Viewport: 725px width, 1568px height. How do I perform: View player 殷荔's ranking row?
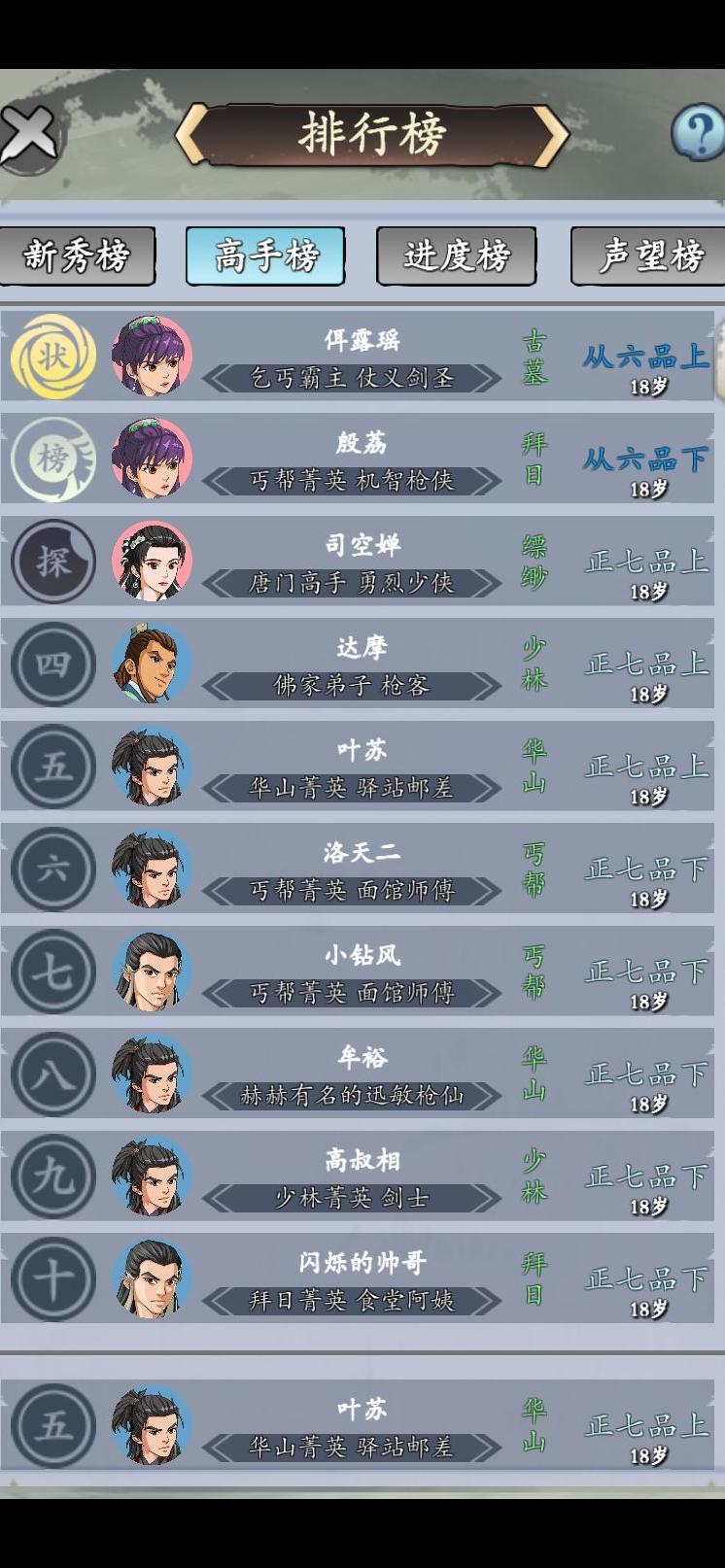(x=361, y=460)
